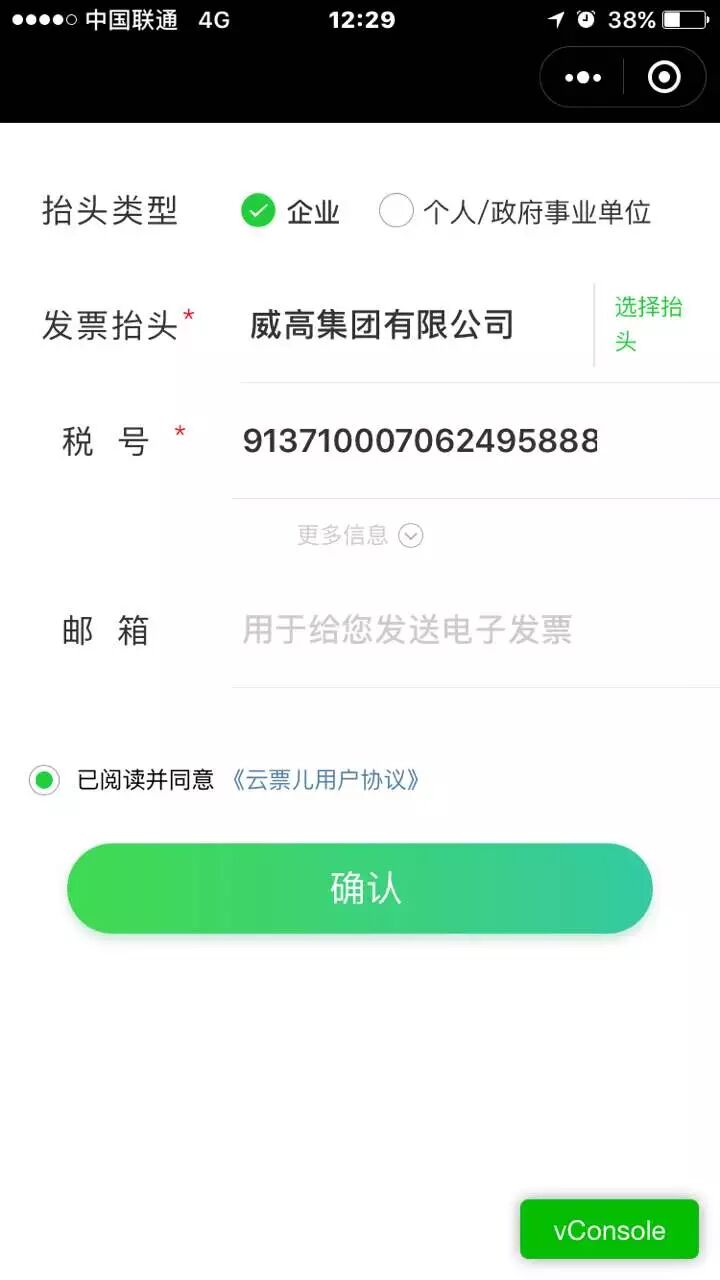The height and width of the screenshot is (1280, 720).
Task: Expand 更多信息 section
Action: pyautogui.click(x=360, y=535)
